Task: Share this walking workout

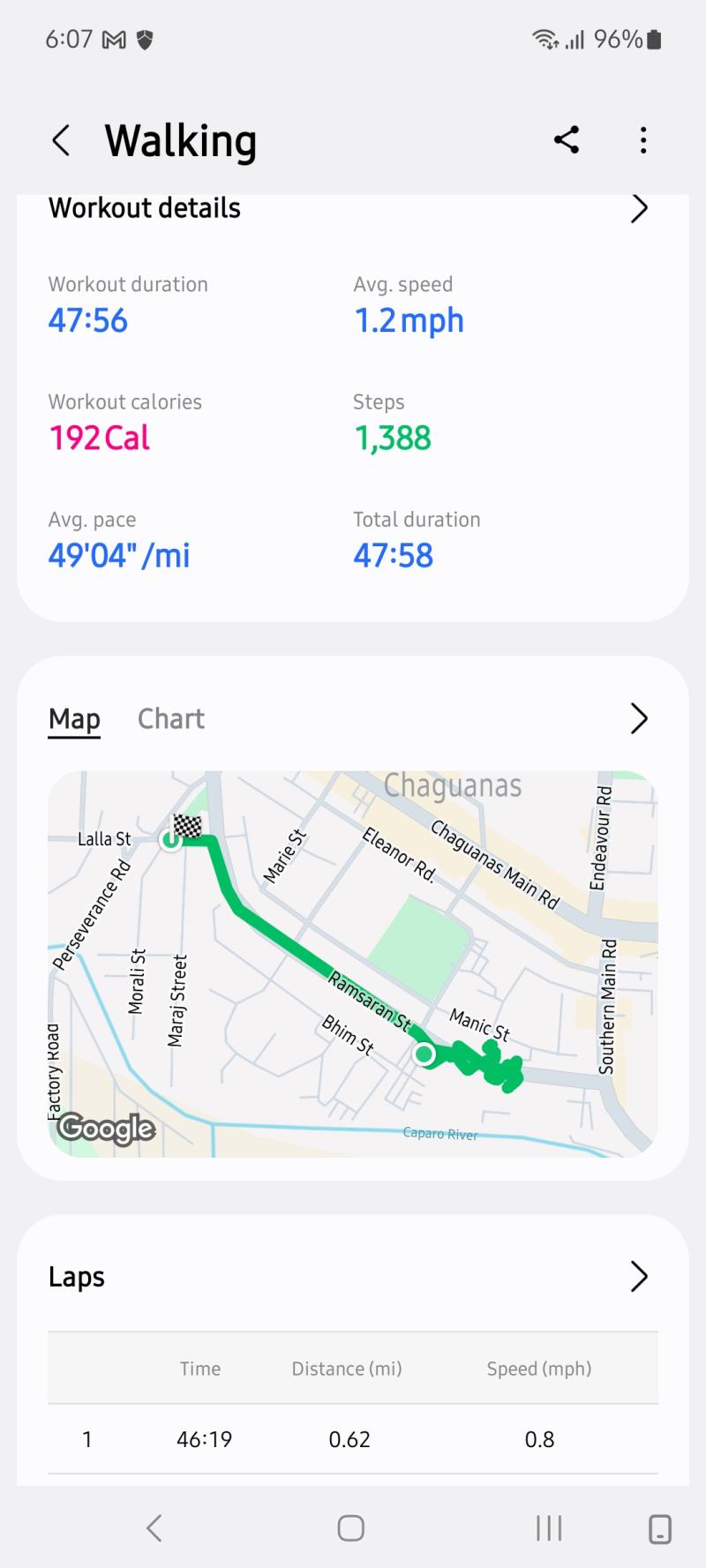Action: click(x=567, y=140)
